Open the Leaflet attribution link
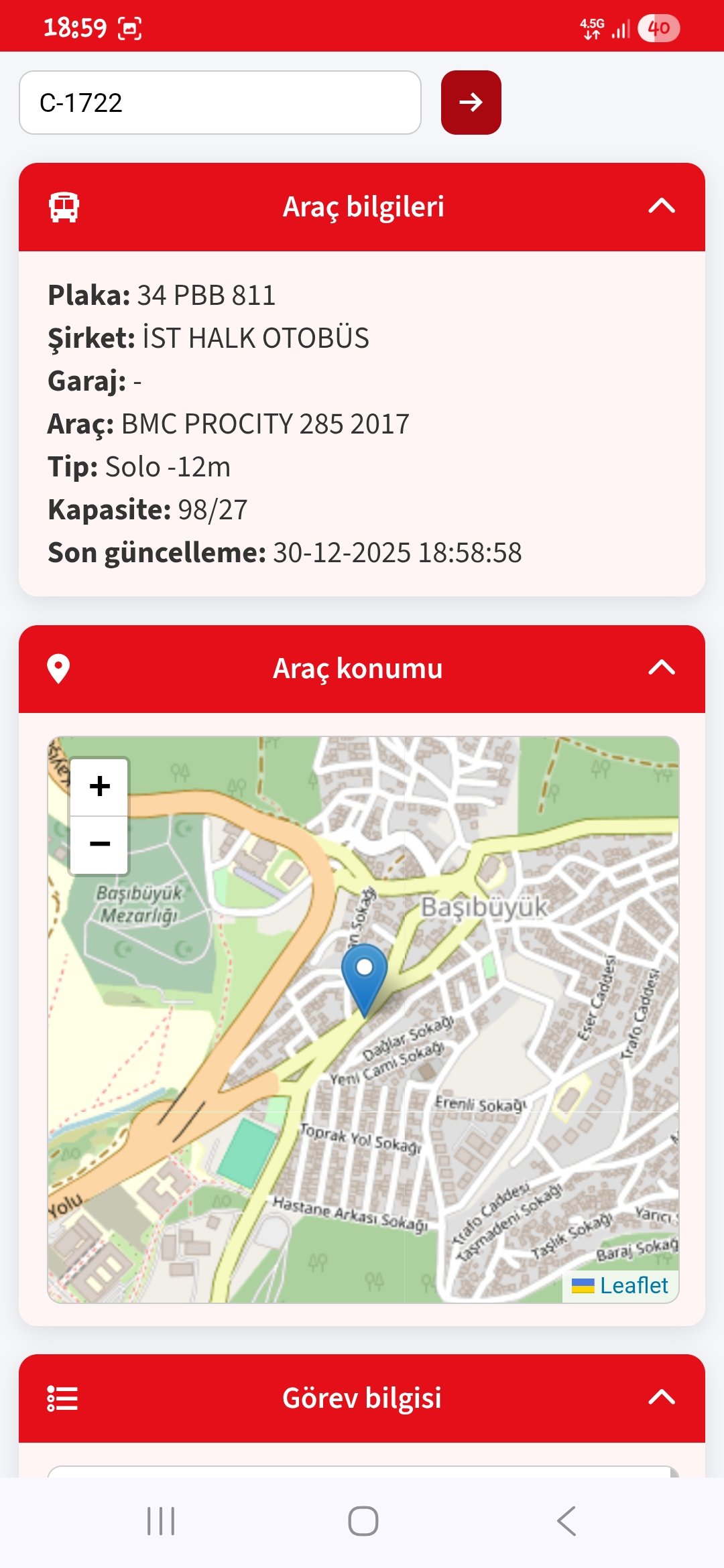The image size is (724, 1568). [x=633, y=1285]
